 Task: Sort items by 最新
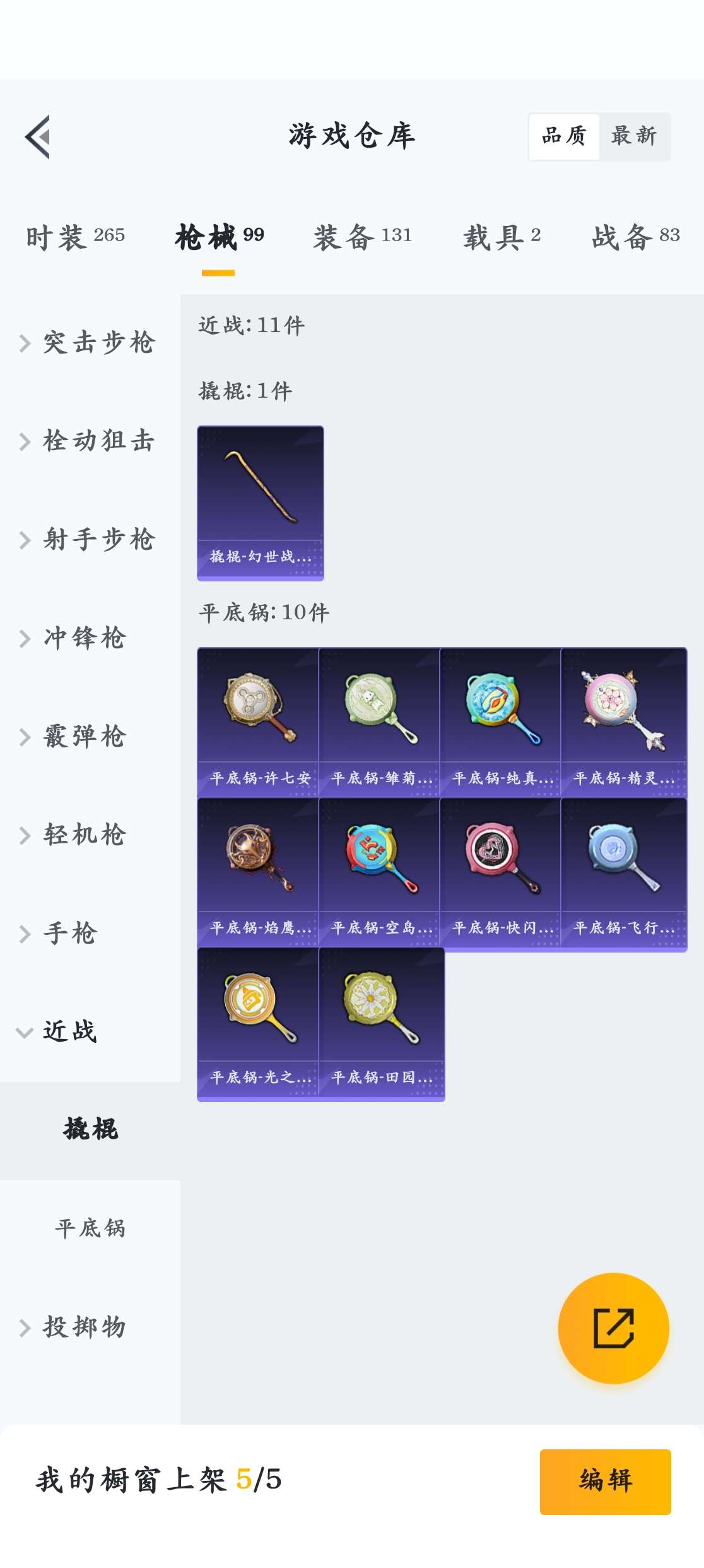(634, 136)
